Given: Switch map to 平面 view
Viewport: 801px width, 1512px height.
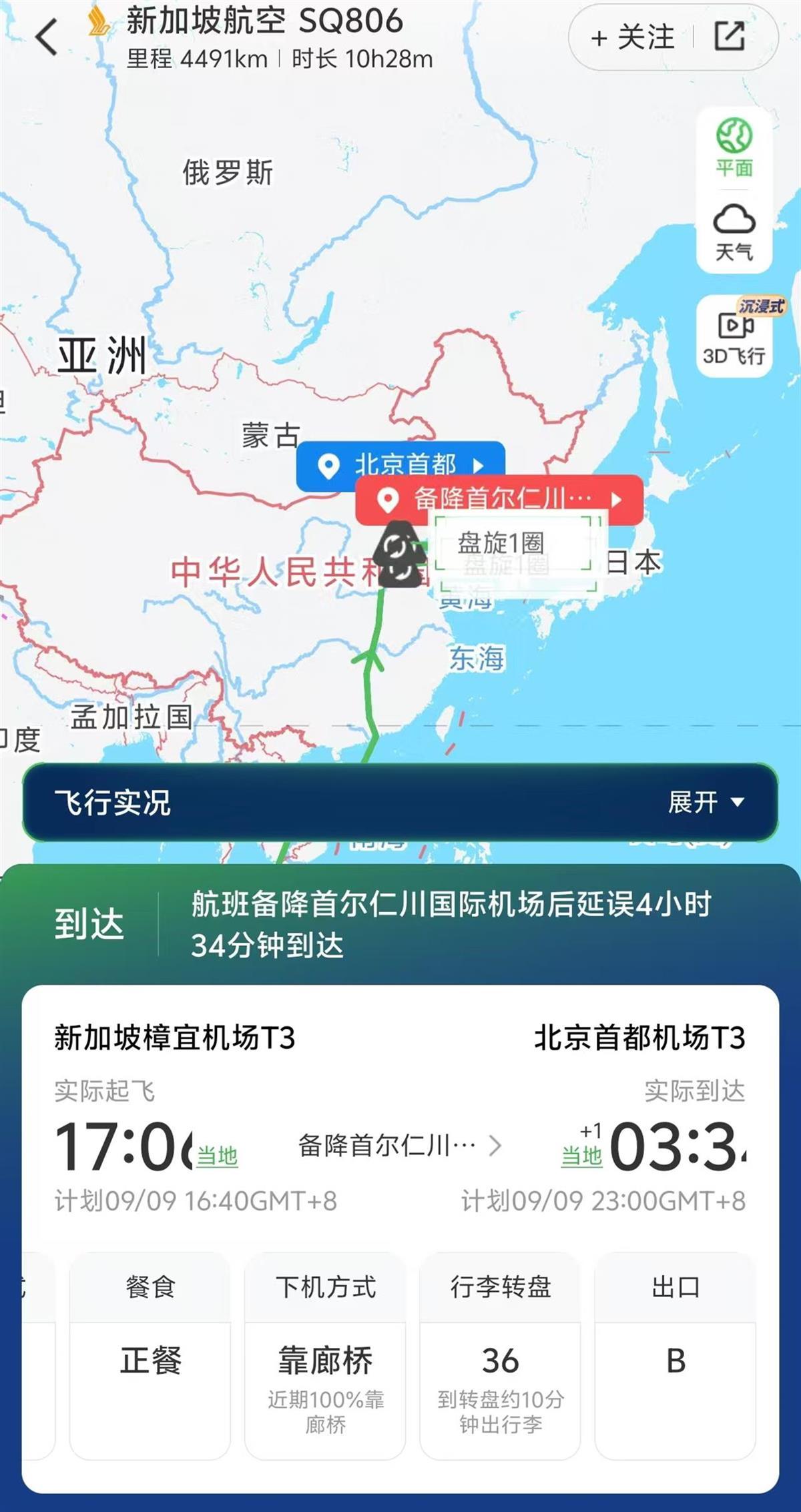Looking at the screenshot, I should (734, 147).
